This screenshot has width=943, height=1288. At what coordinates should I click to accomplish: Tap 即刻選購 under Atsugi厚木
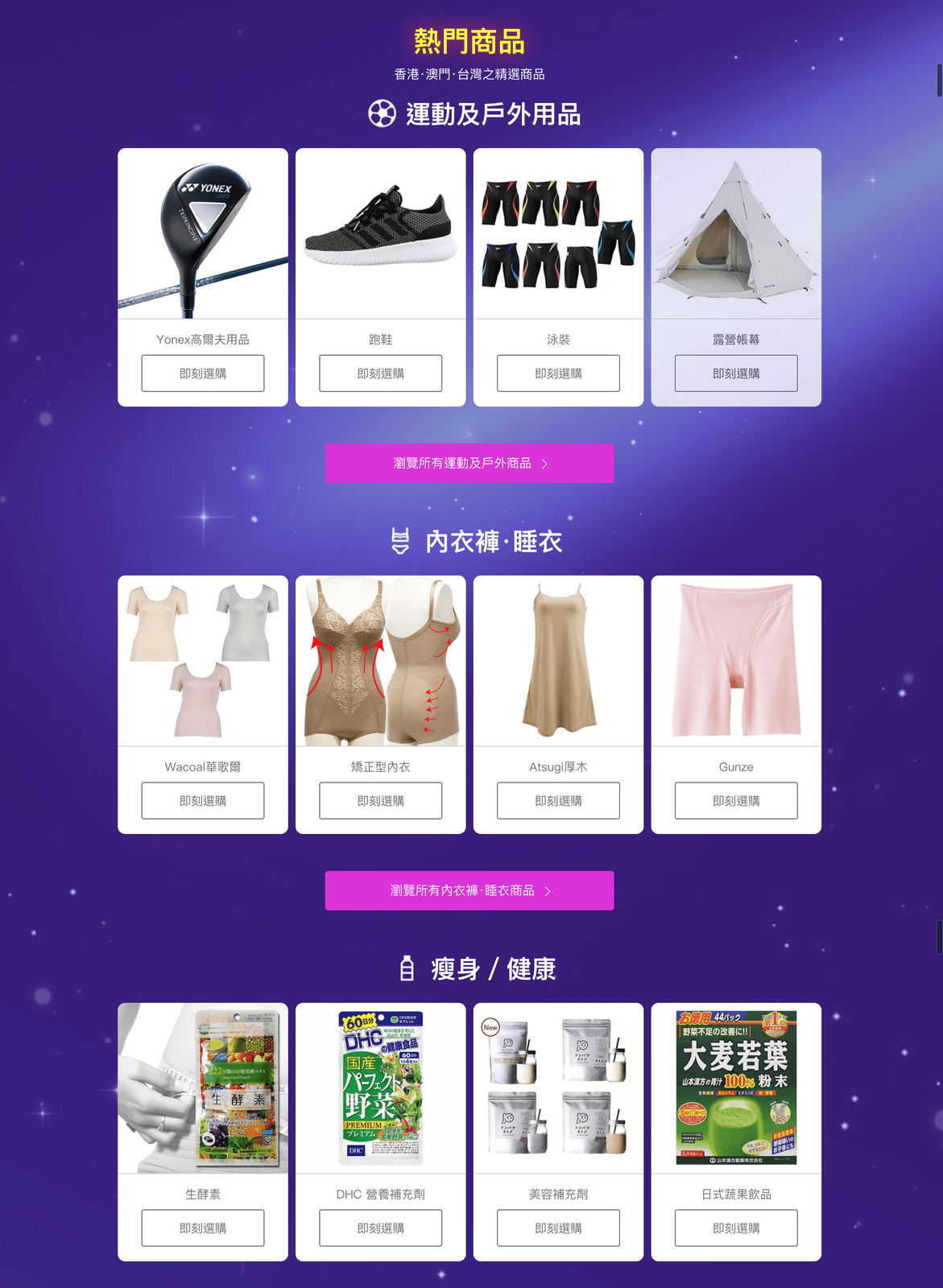click(x=558, y=801)
